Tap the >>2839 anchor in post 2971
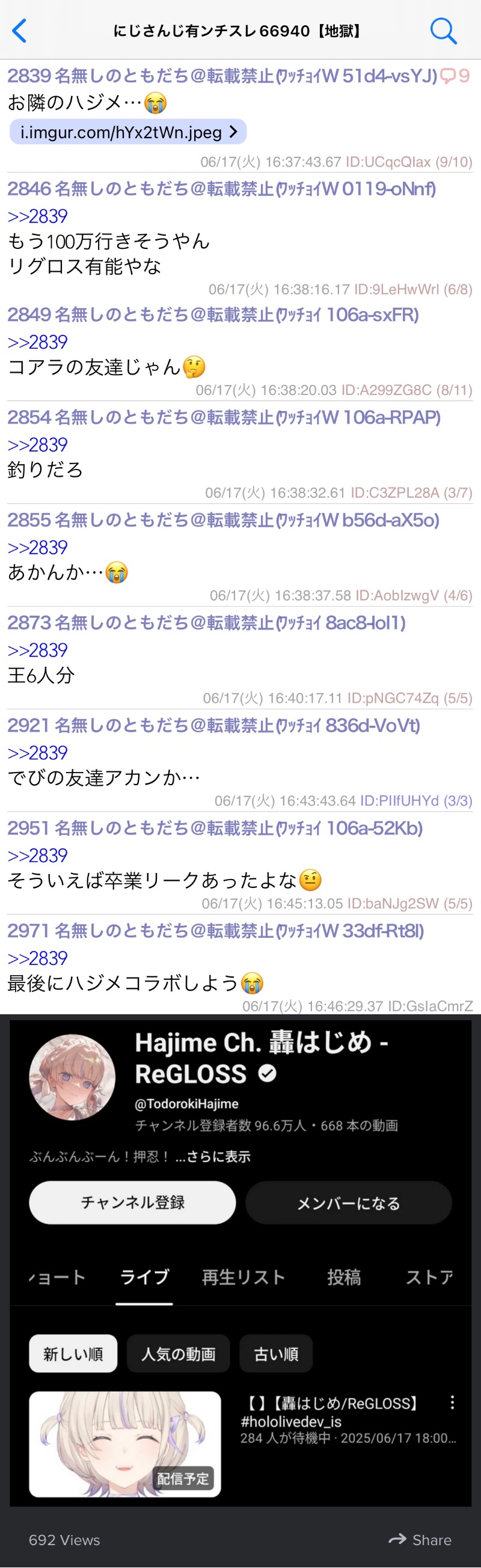Screen dimensions: 481x1568 click(x=37, y=958)
